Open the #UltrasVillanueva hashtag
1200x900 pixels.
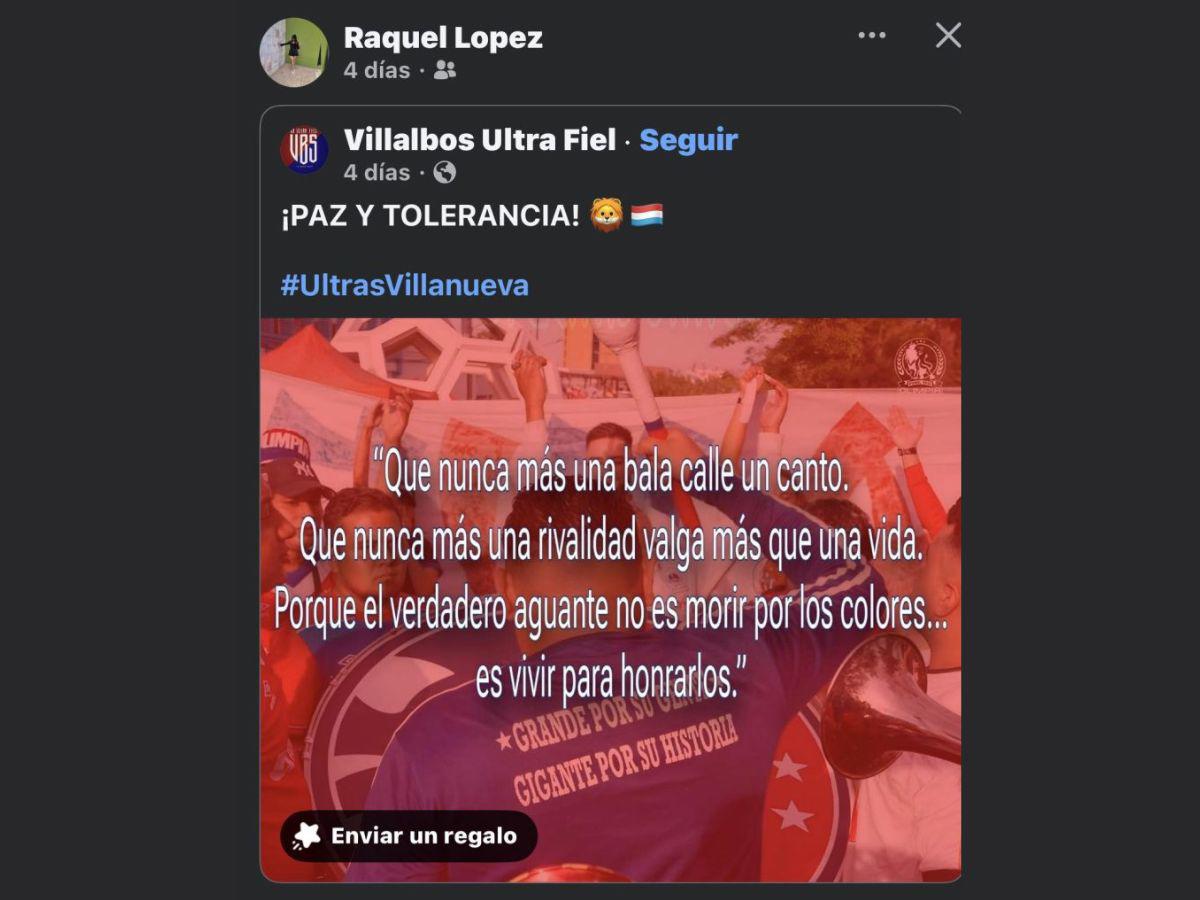tap(404, 286)
